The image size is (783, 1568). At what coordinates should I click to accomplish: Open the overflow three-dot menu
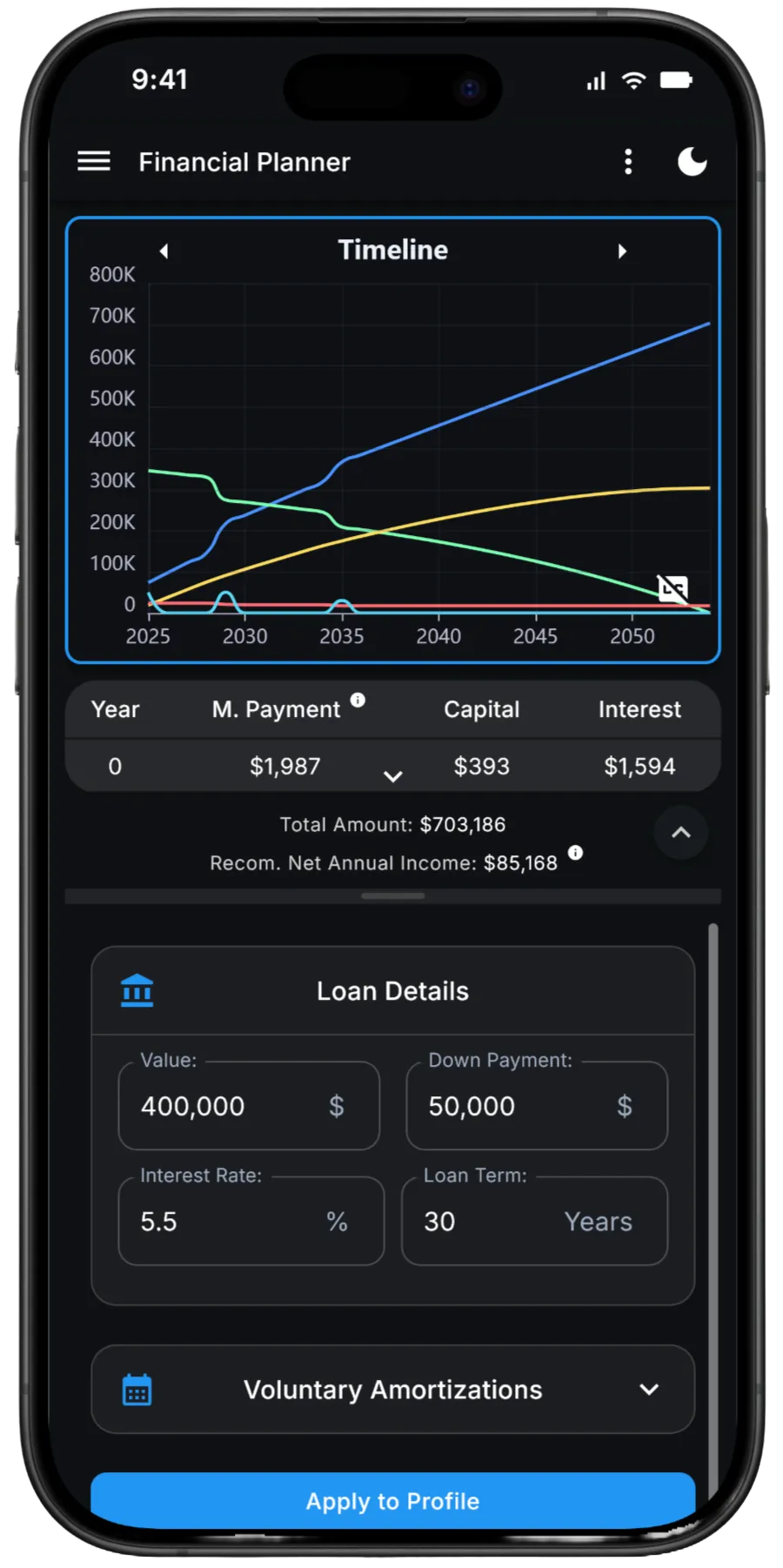(x=628, y=162)
